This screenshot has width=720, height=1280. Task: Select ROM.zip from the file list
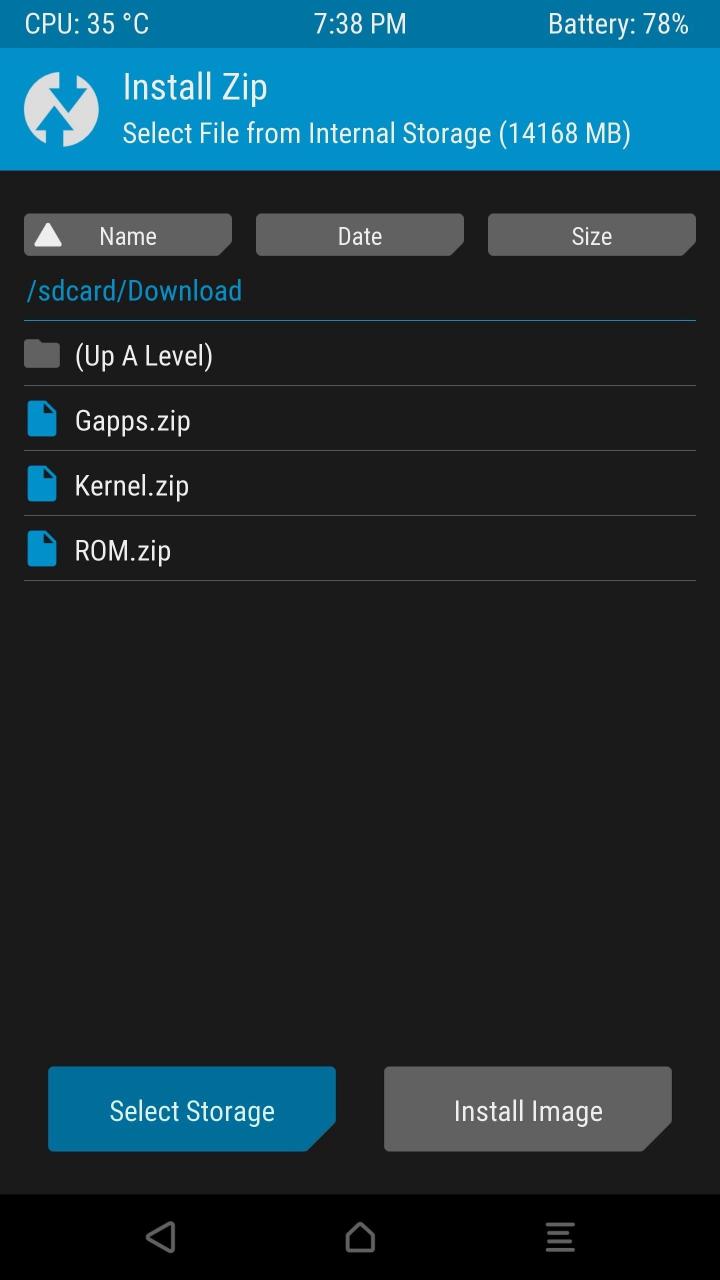pyautogui.click(x=123, y=548)
